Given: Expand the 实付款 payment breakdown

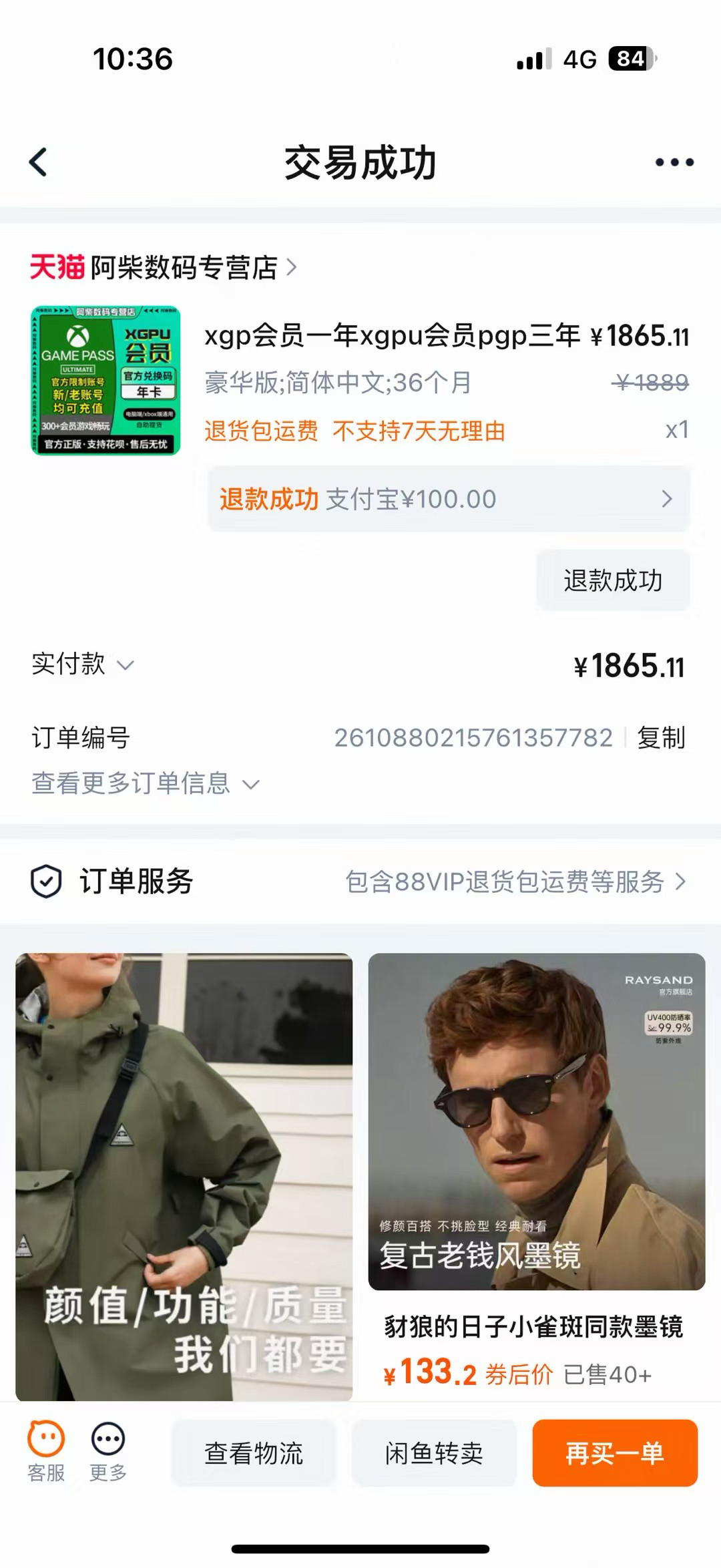Looking at the screenshot, I should click(83, 664).
